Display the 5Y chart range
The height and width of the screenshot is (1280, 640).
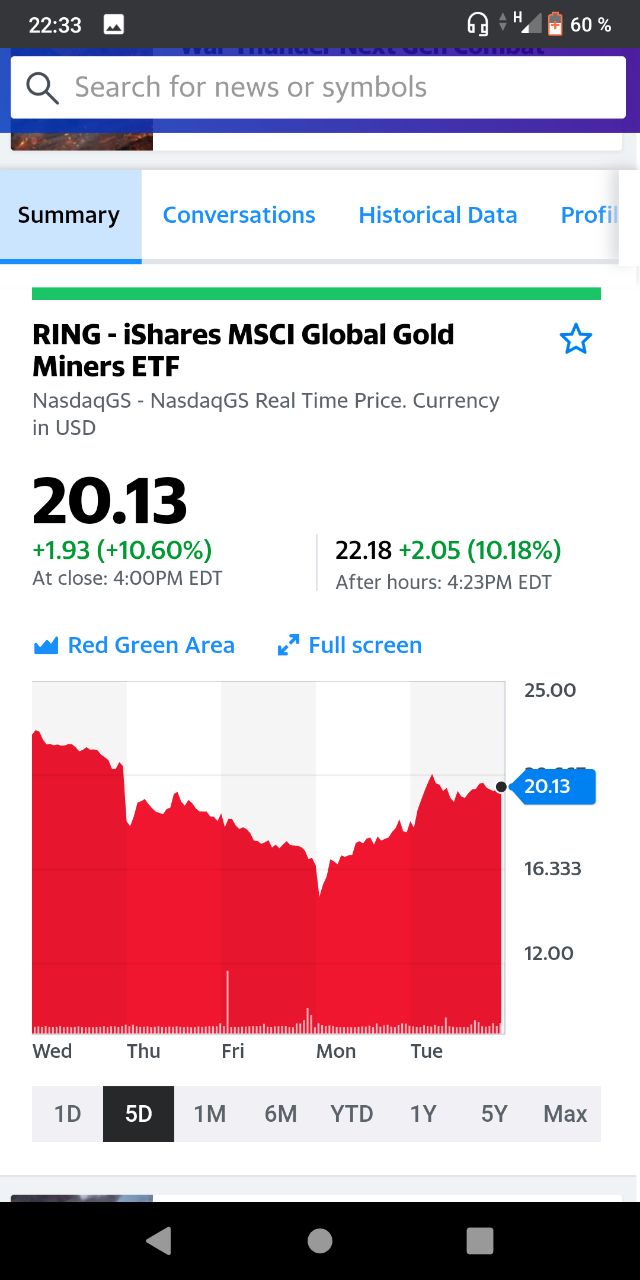click(494, 1114)
